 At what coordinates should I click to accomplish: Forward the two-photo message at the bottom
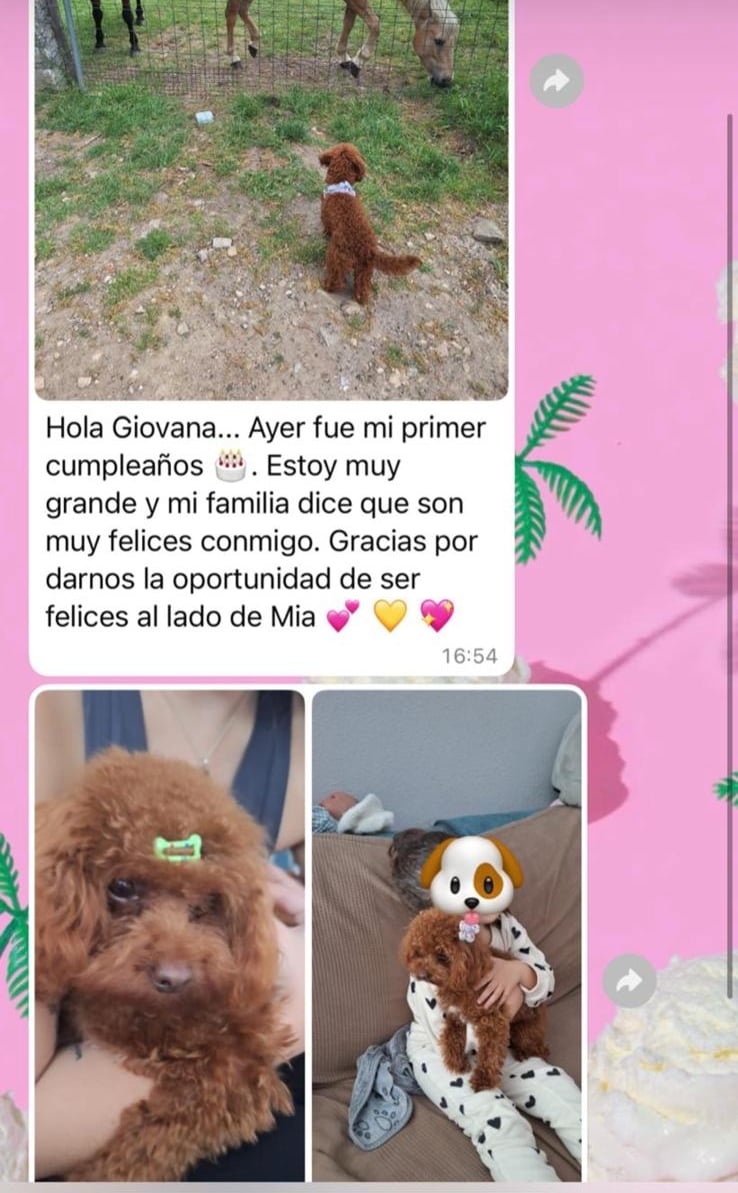click(x=629, y=981)
